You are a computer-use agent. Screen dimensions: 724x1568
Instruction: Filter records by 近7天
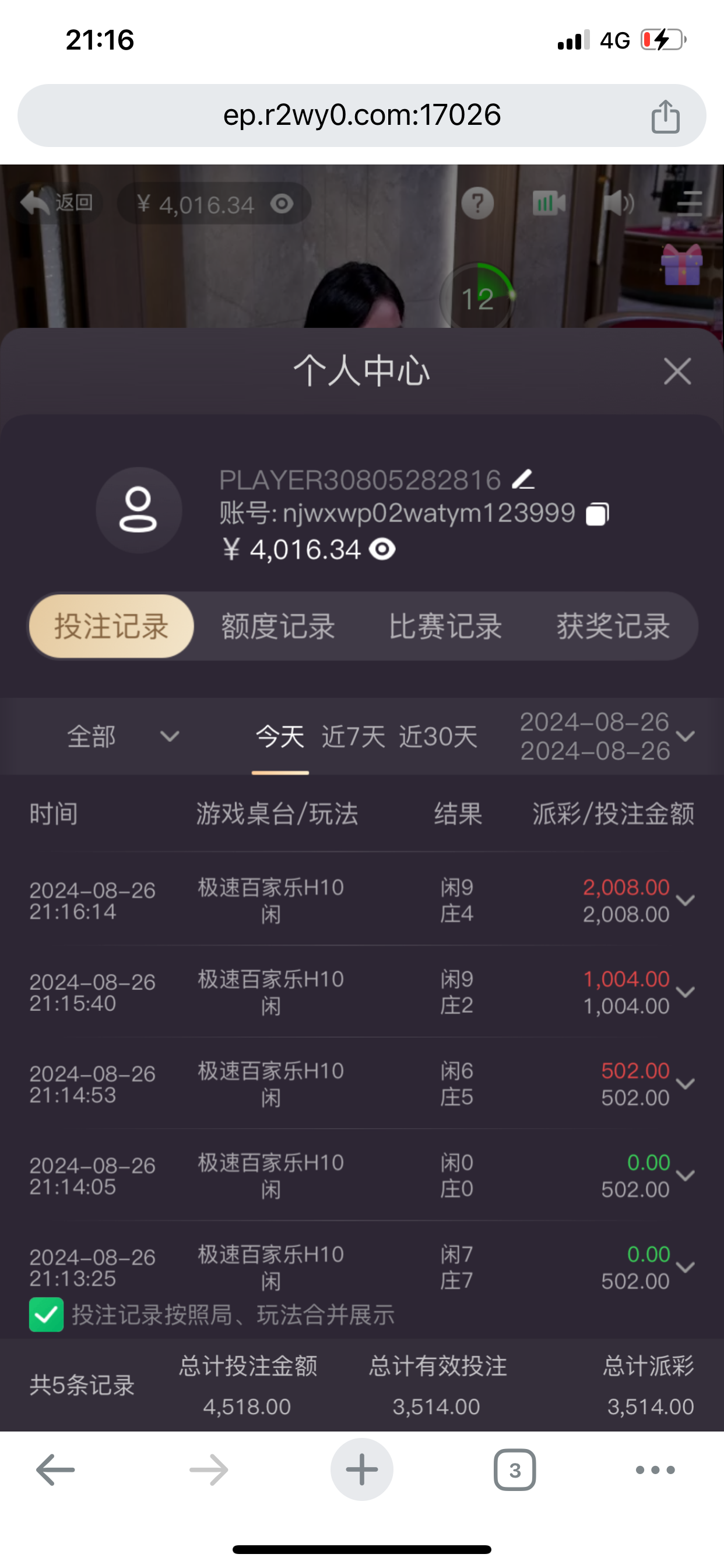(353, 737)
